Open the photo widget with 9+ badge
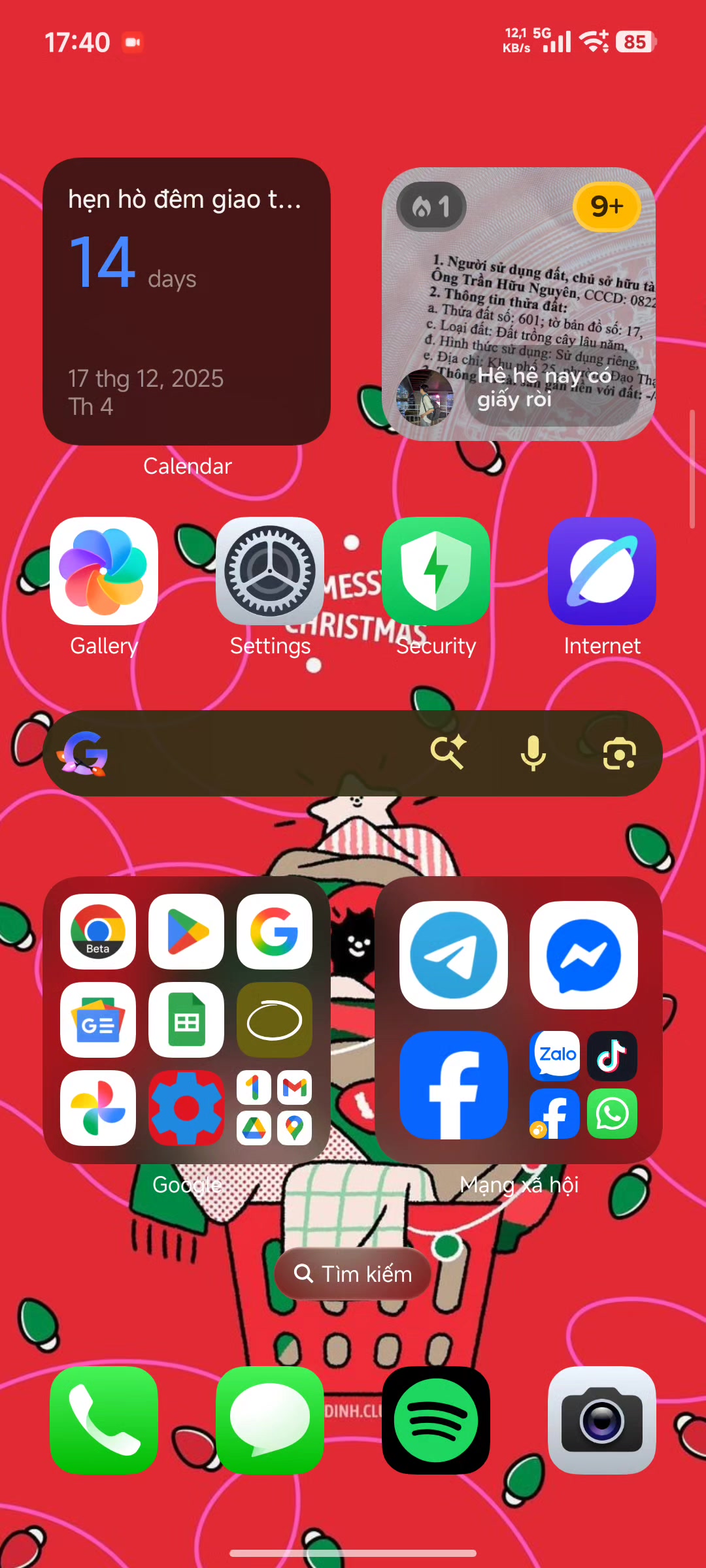This screenshot has width=706, height=1568. point(518,304)
